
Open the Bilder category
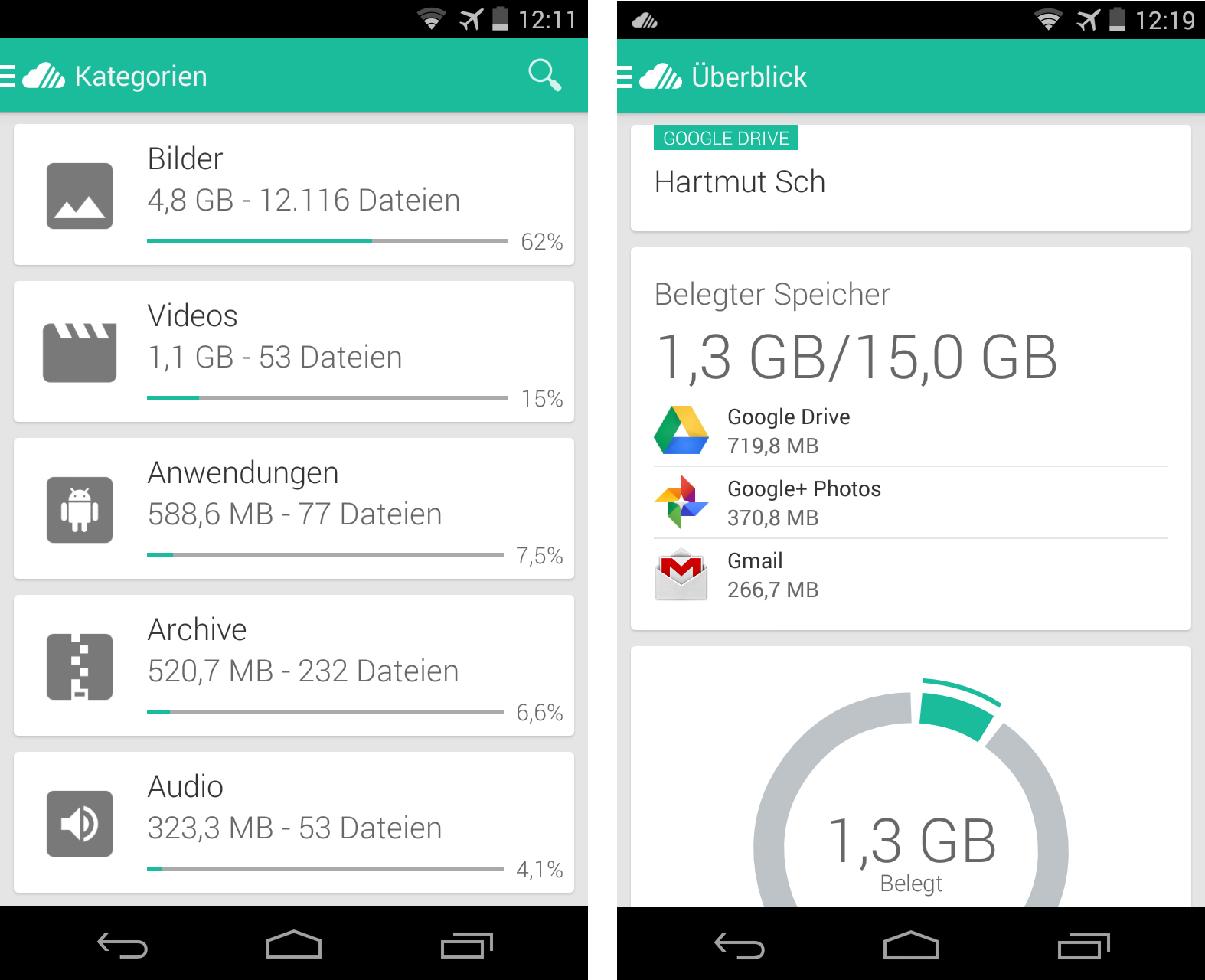[294, 194]
